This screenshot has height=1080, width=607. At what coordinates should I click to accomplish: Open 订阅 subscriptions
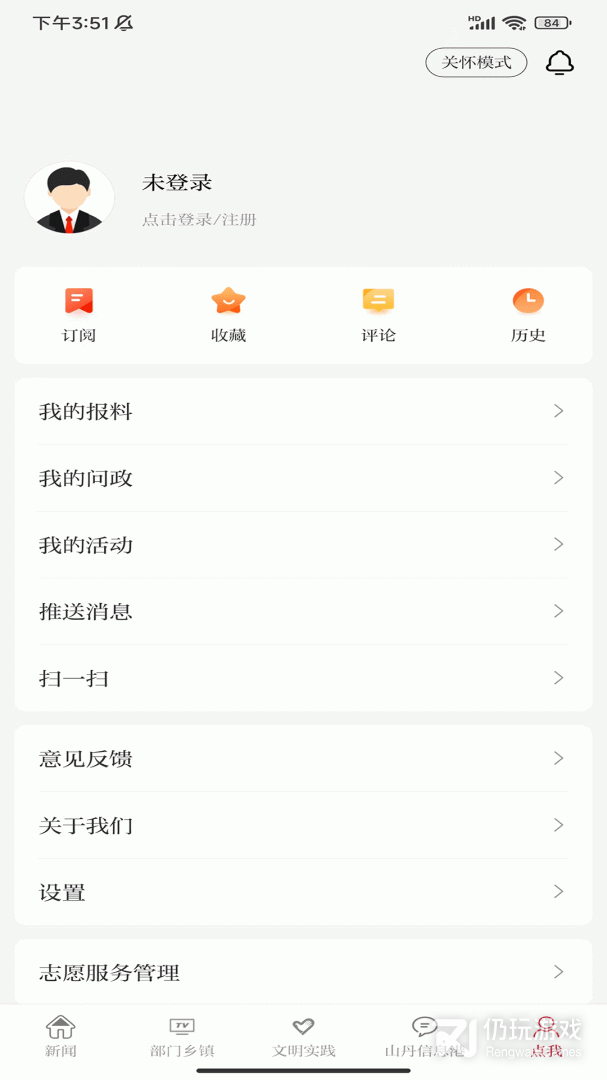coord(79,314)
